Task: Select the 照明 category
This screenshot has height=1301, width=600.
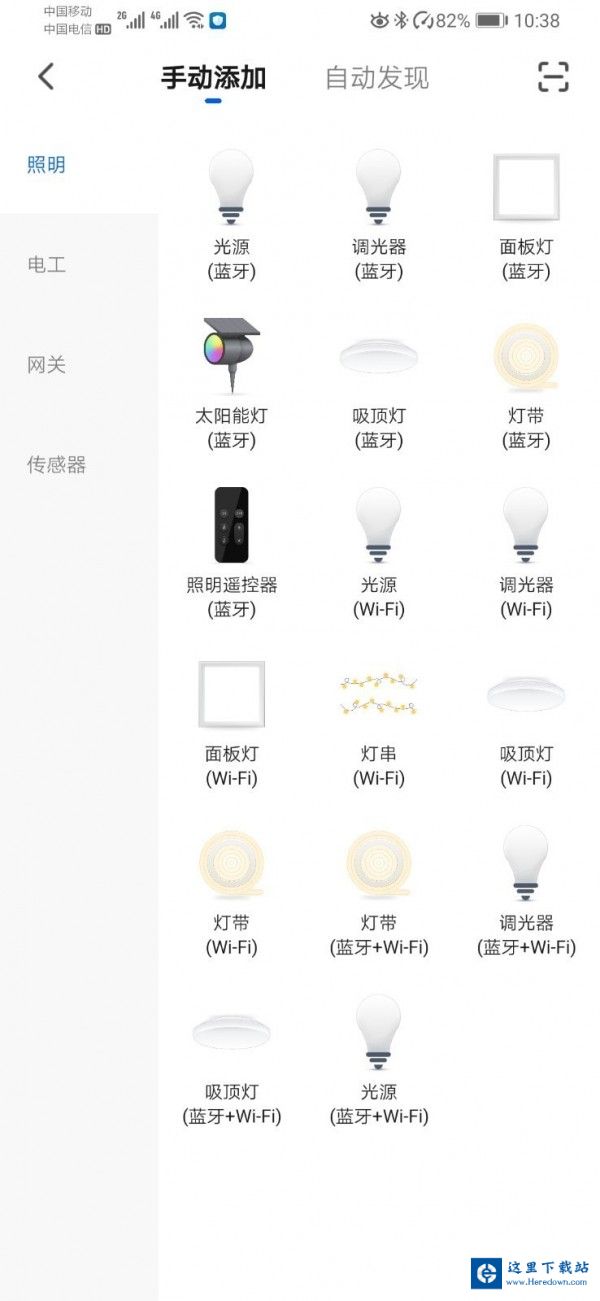Action: (47, 165)
